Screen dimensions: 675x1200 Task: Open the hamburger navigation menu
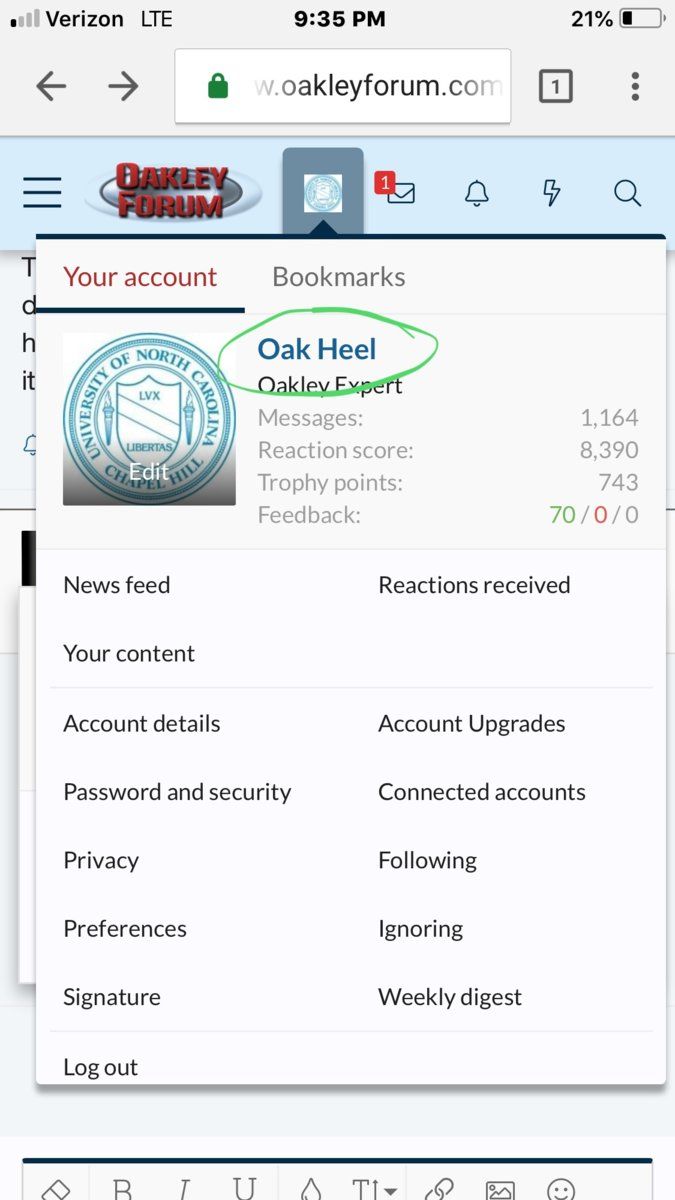(x=42, y=192)
